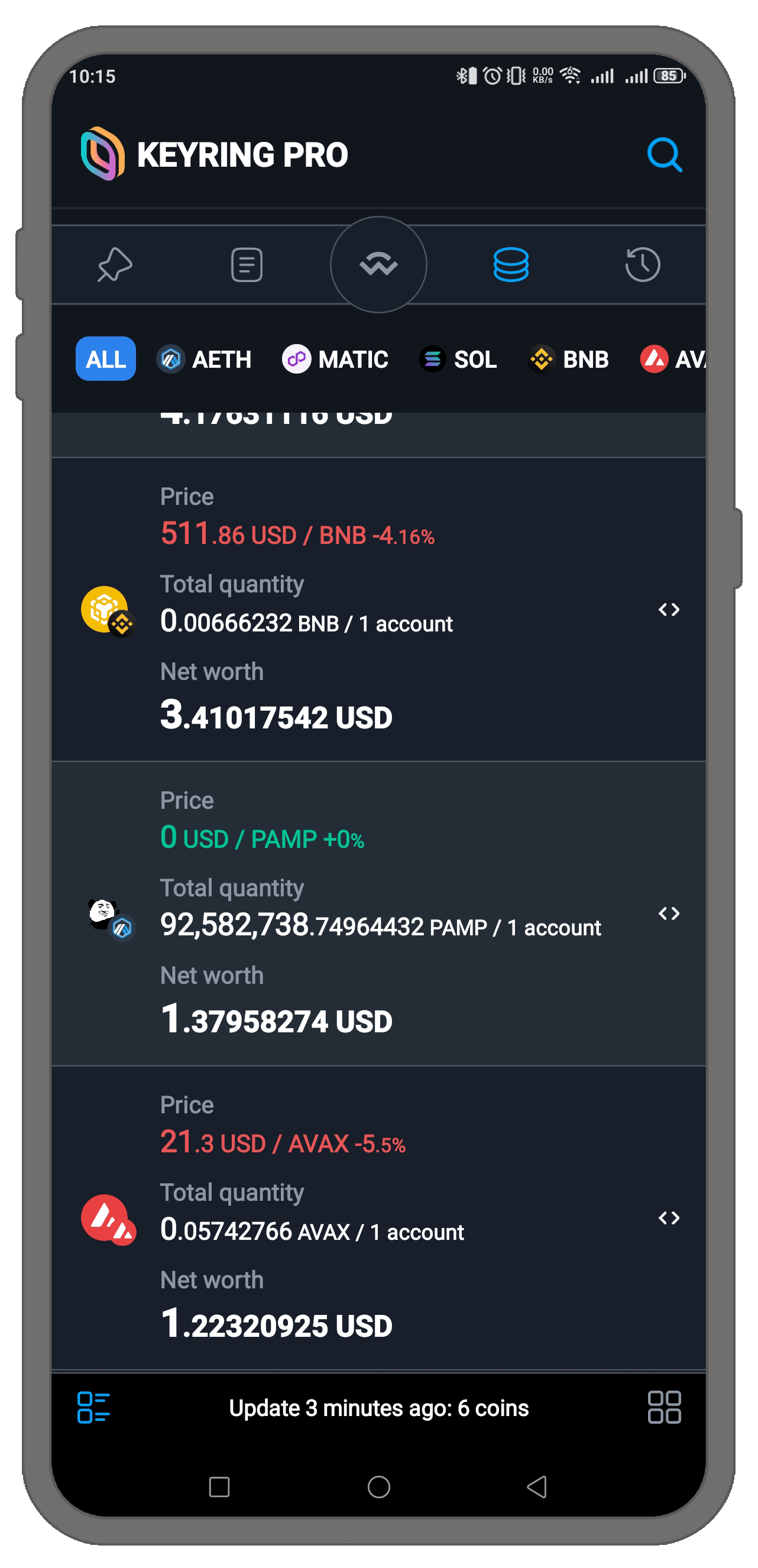Expand the AVAX coin details arrows
758x1568 pixels.
669,1217
